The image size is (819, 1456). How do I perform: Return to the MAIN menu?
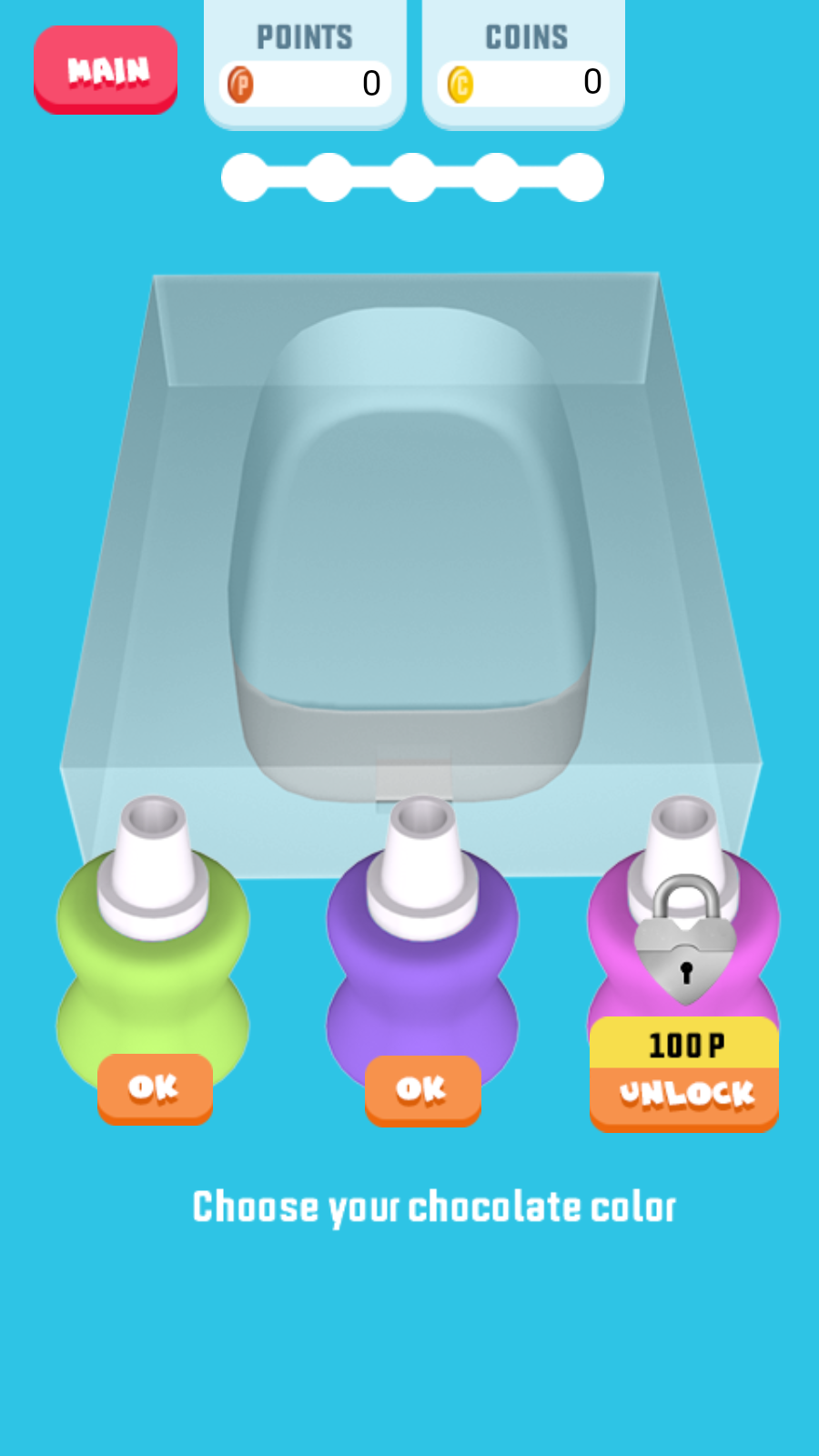pos(106,69)
